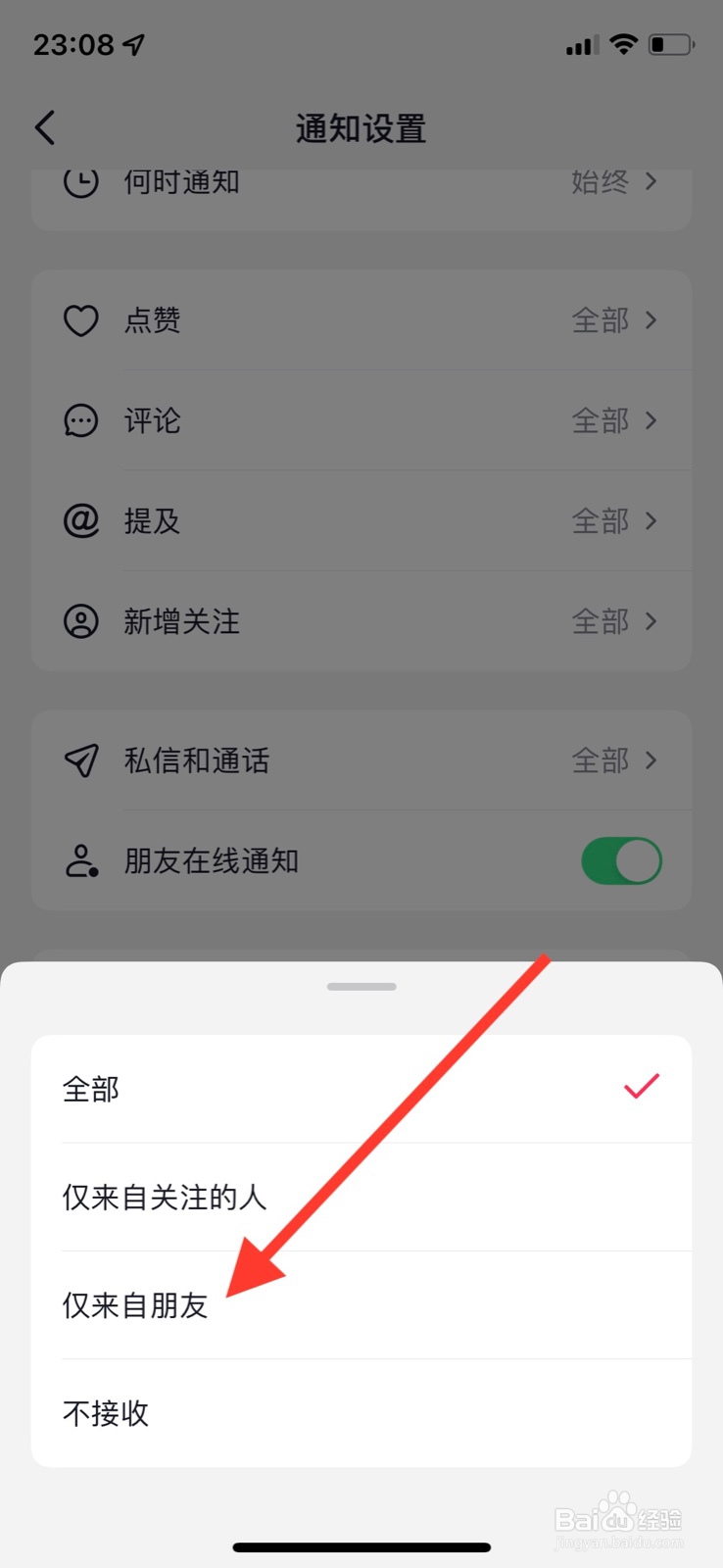This screenshot has height=1568, width=723.
Task: Click the person icon beside 新增关注
Action: 81,621
